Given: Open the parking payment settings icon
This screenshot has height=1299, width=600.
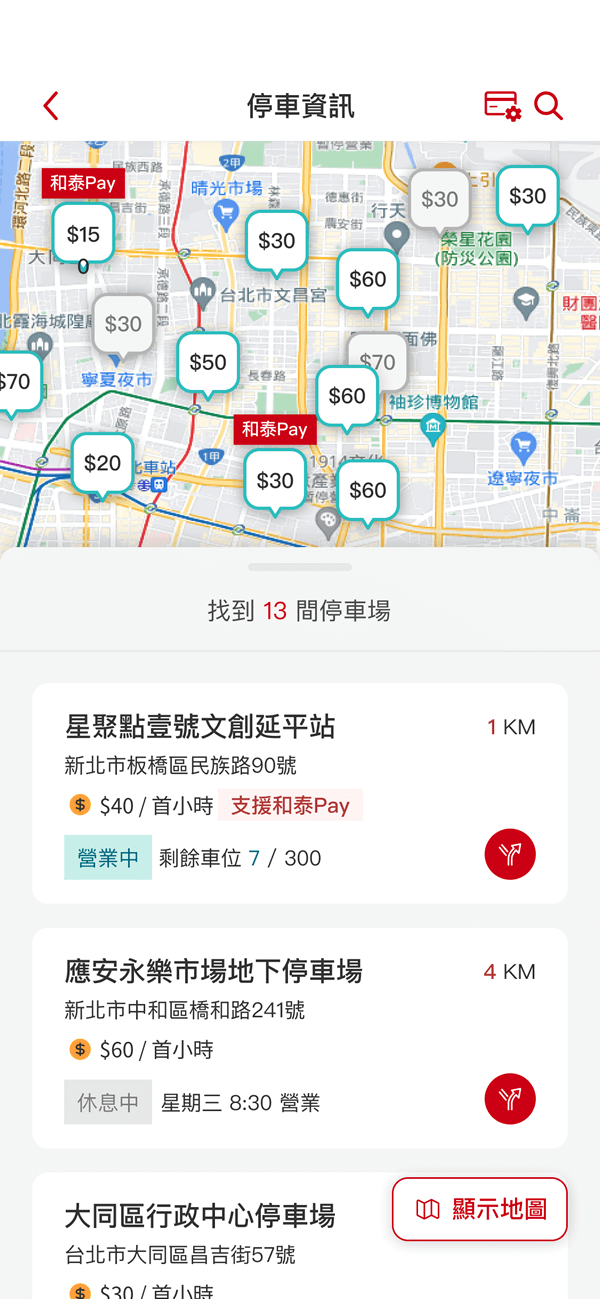Looking at the screenshot, I should (x=502, y=106).
